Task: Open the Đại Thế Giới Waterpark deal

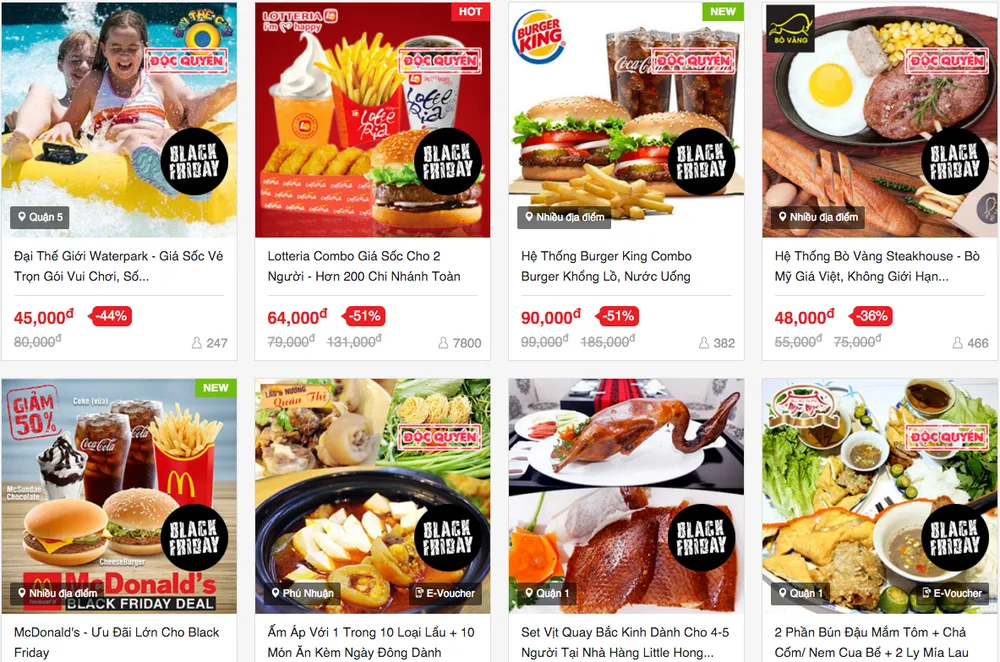Action: [118, 266]
